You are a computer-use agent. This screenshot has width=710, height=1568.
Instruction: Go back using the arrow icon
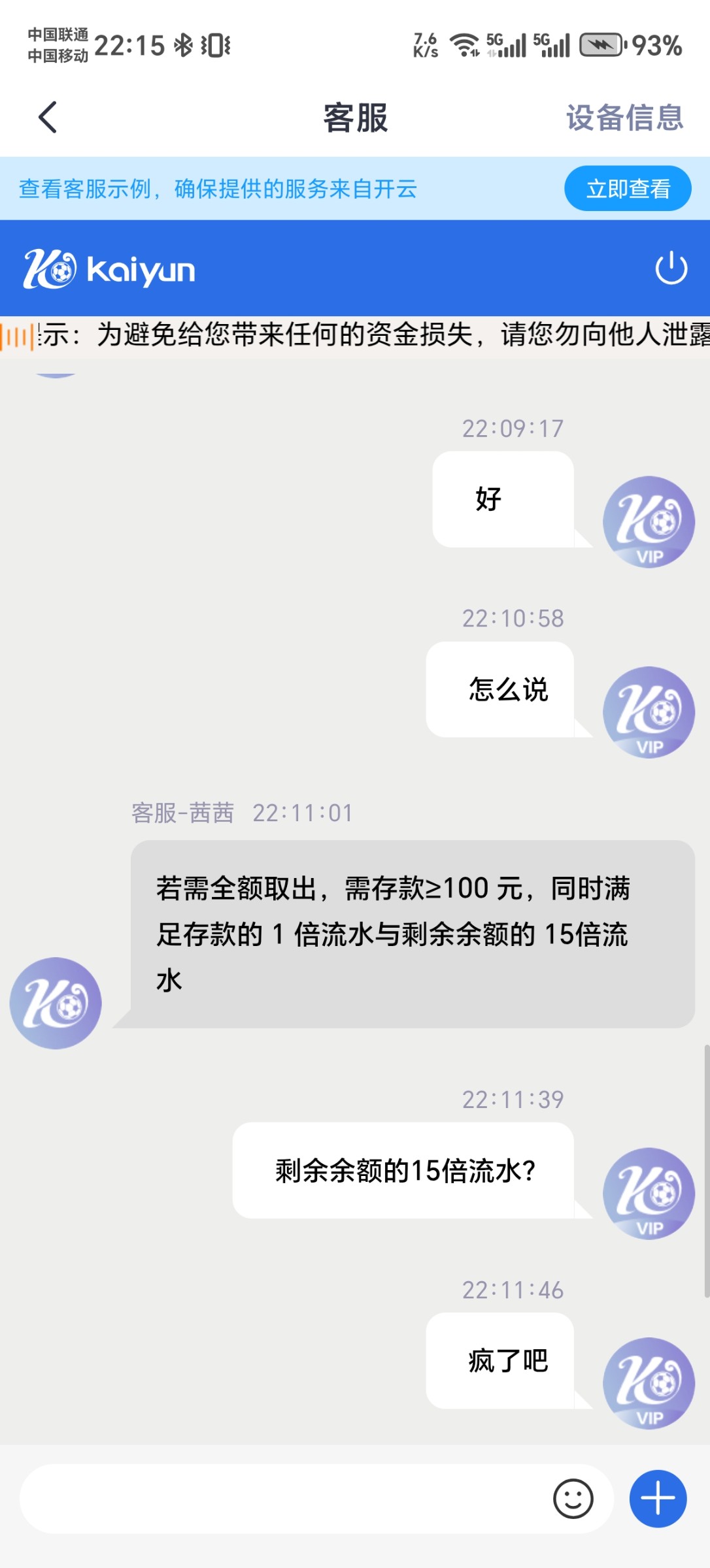48,118
